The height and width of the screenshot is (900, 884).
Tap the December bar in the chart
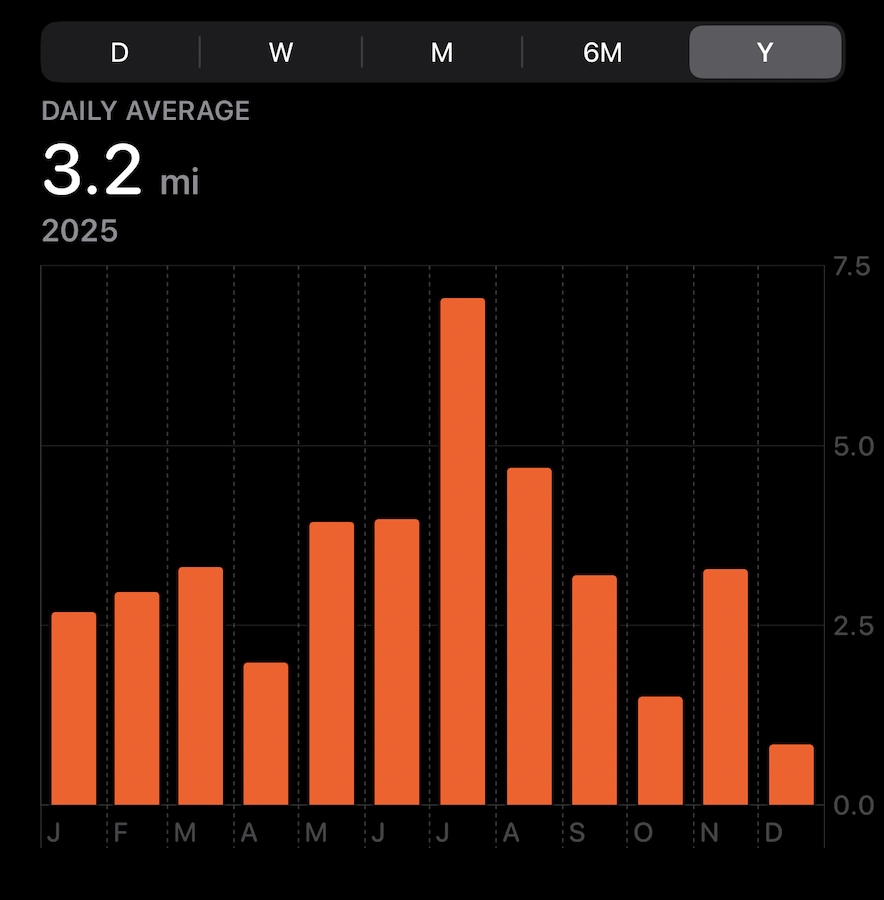791,775
